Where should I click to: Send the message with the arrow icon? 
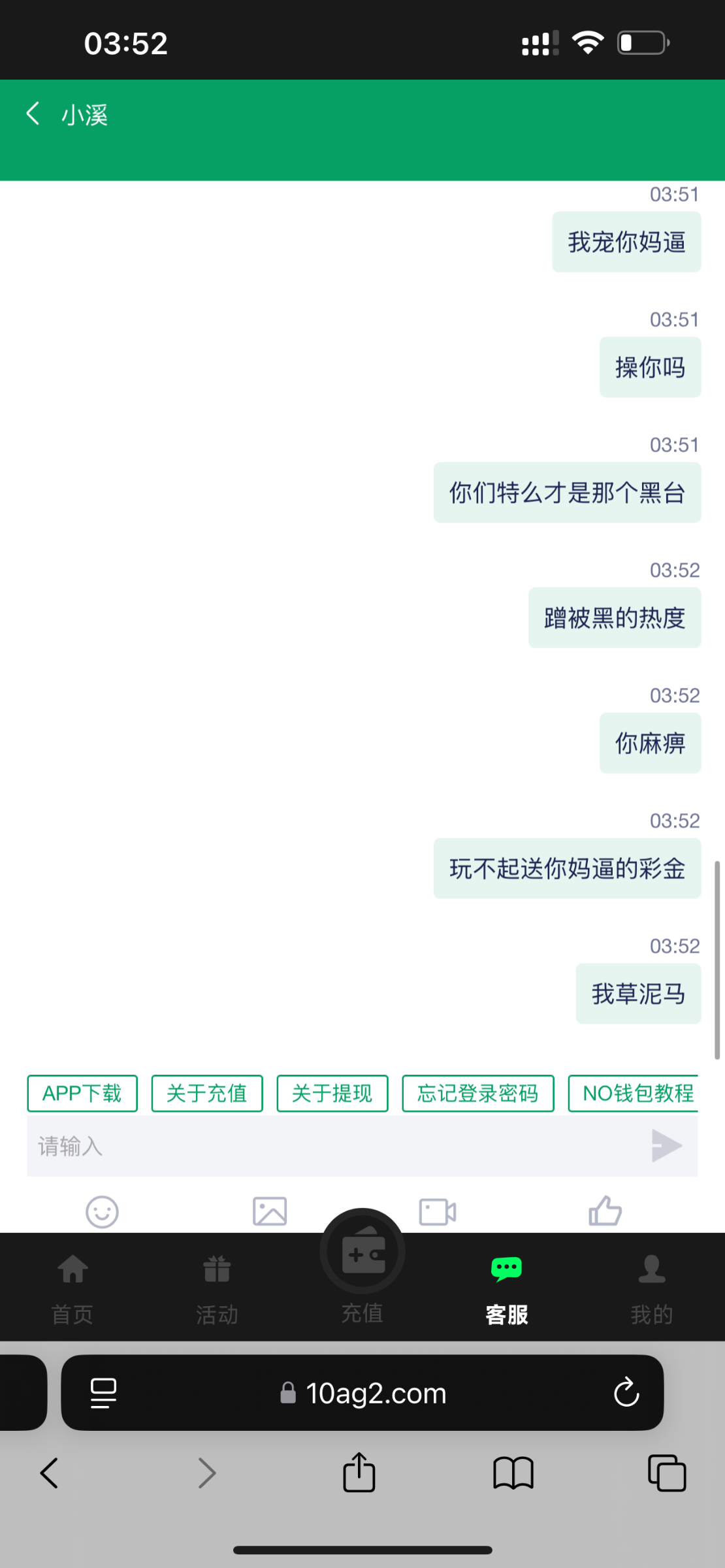(x=666, y=1146)
